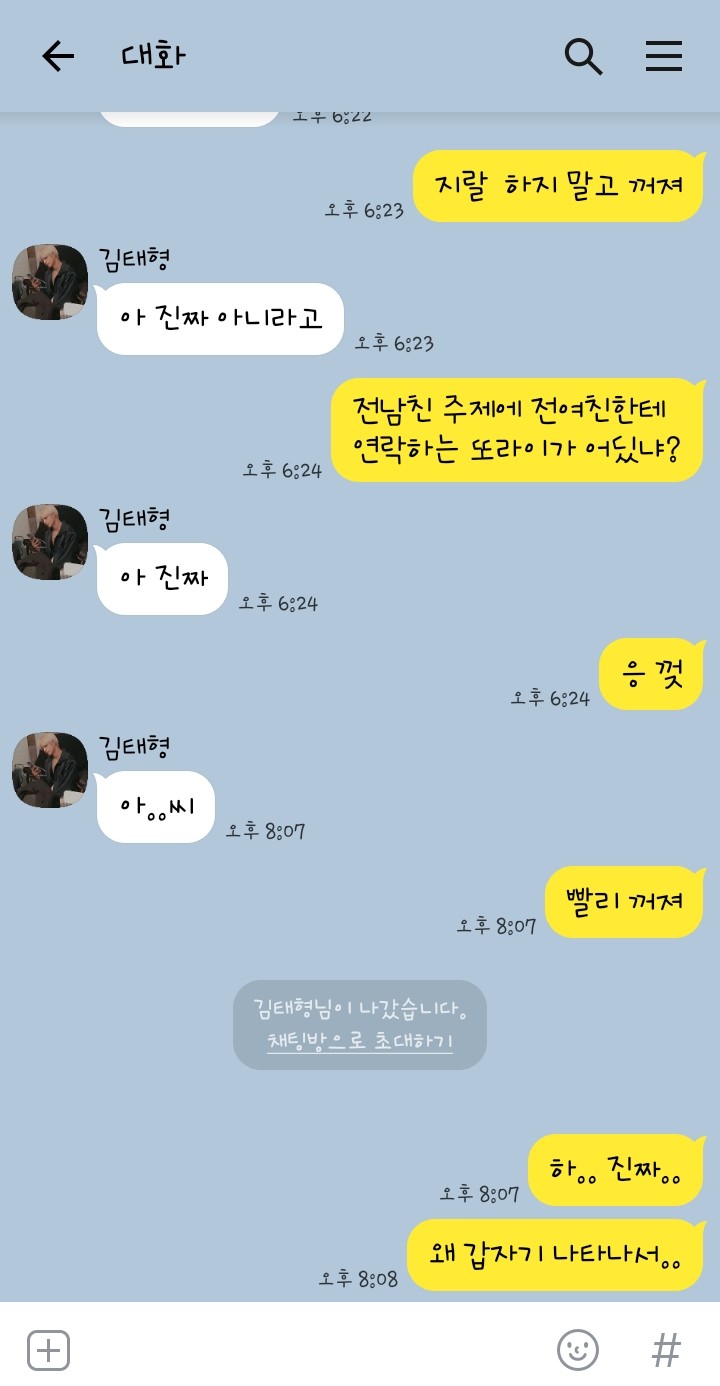Go back using the arrow icon

coord(58,56)
